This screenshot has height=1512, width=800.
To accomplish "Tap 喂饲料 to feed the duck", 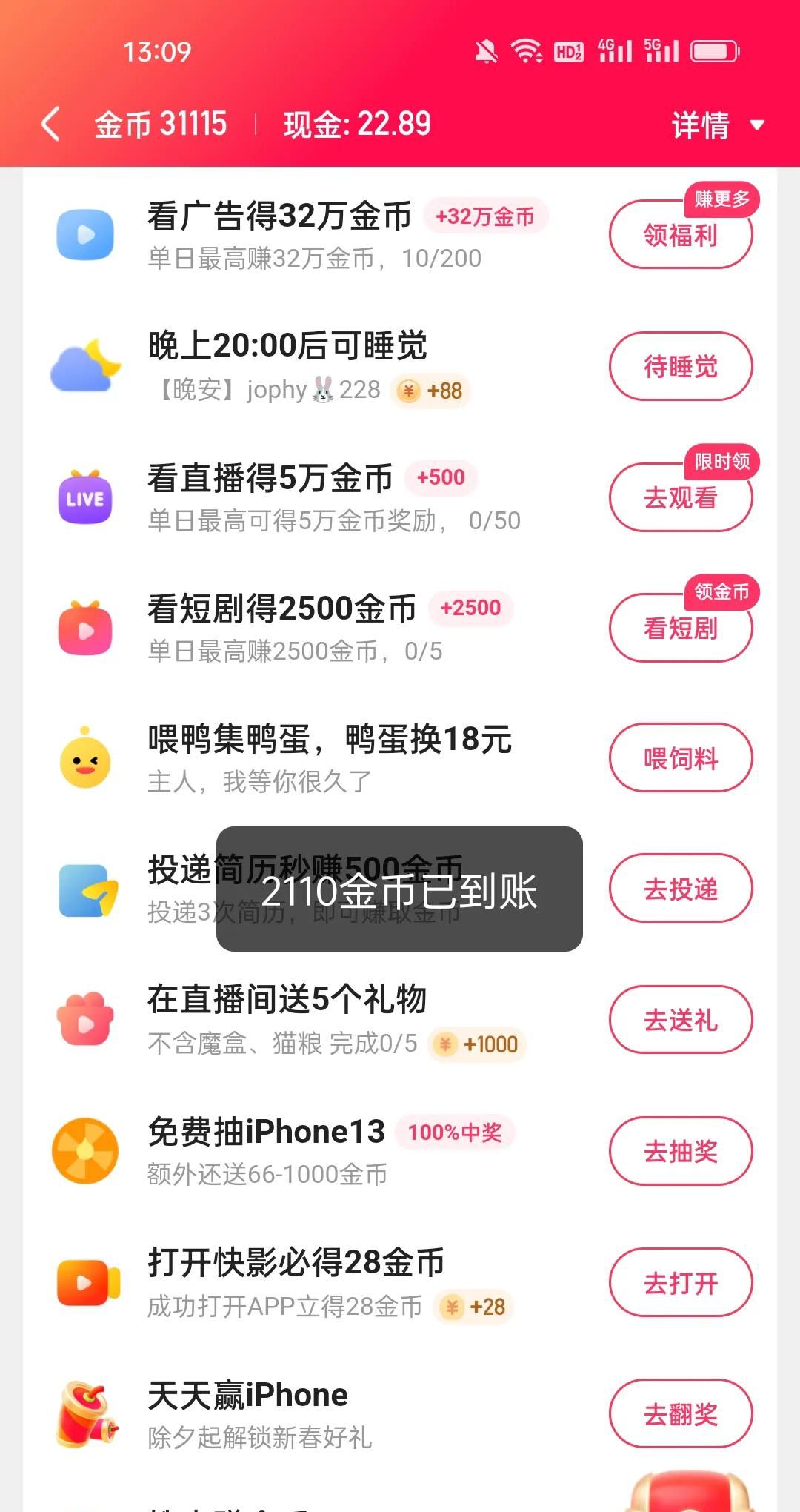I will (680, 758).
